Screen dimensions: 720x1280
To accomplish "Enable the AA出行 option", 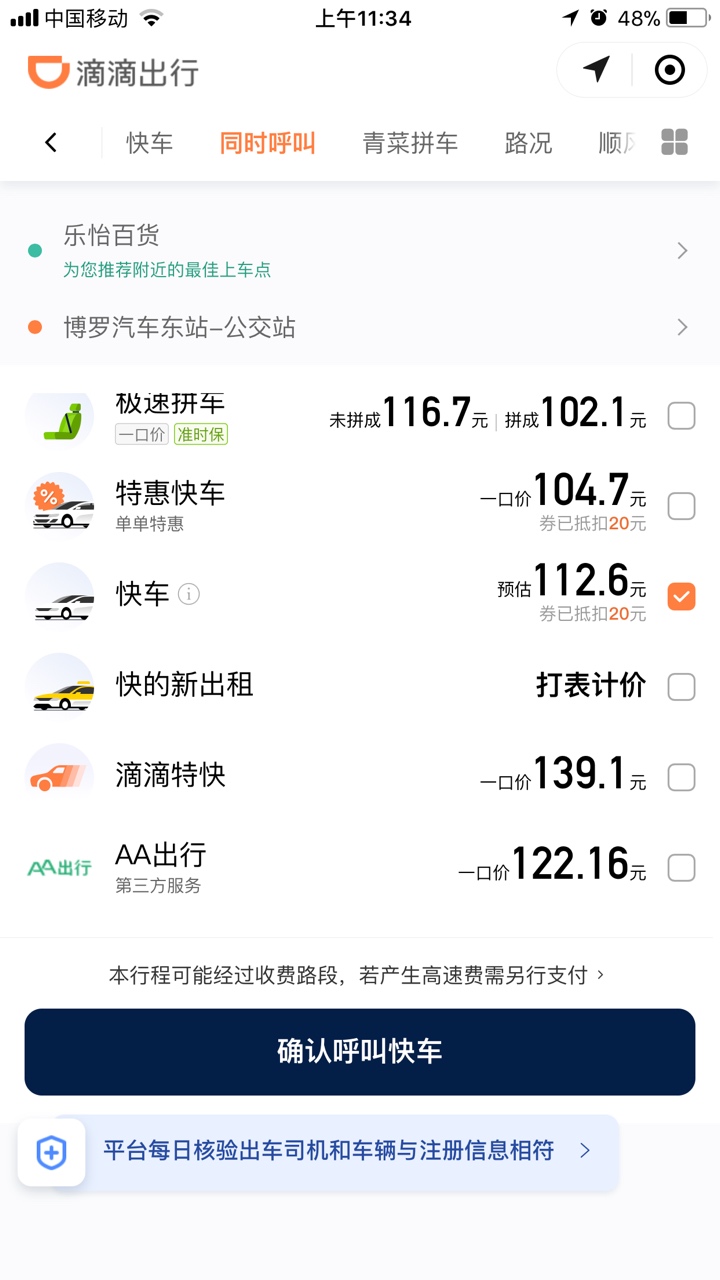I will pyautogui.click(x=681, y=867).
